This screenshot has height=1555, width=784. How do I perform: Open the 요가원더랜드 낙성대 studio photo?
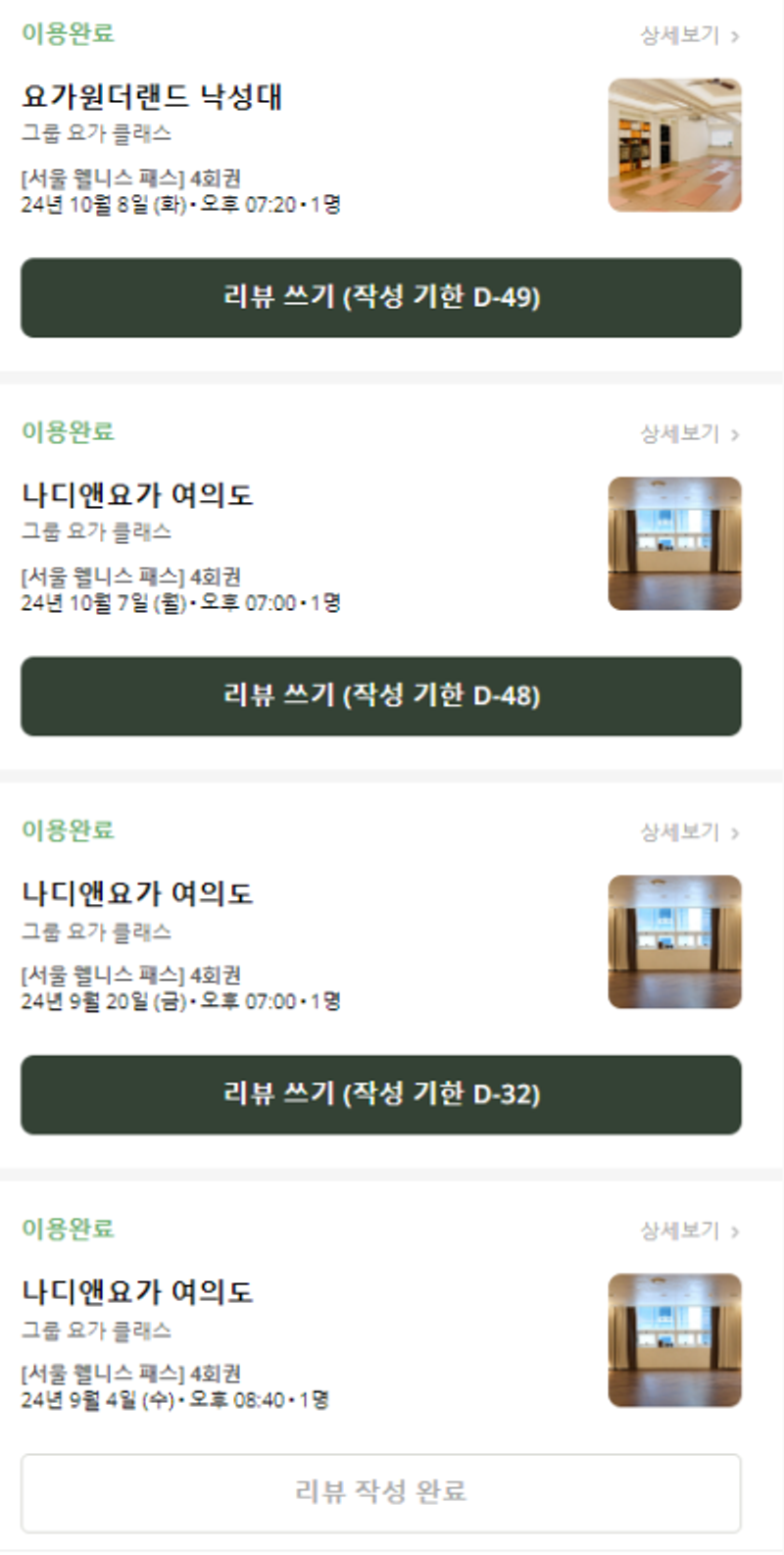click(674, 145)
